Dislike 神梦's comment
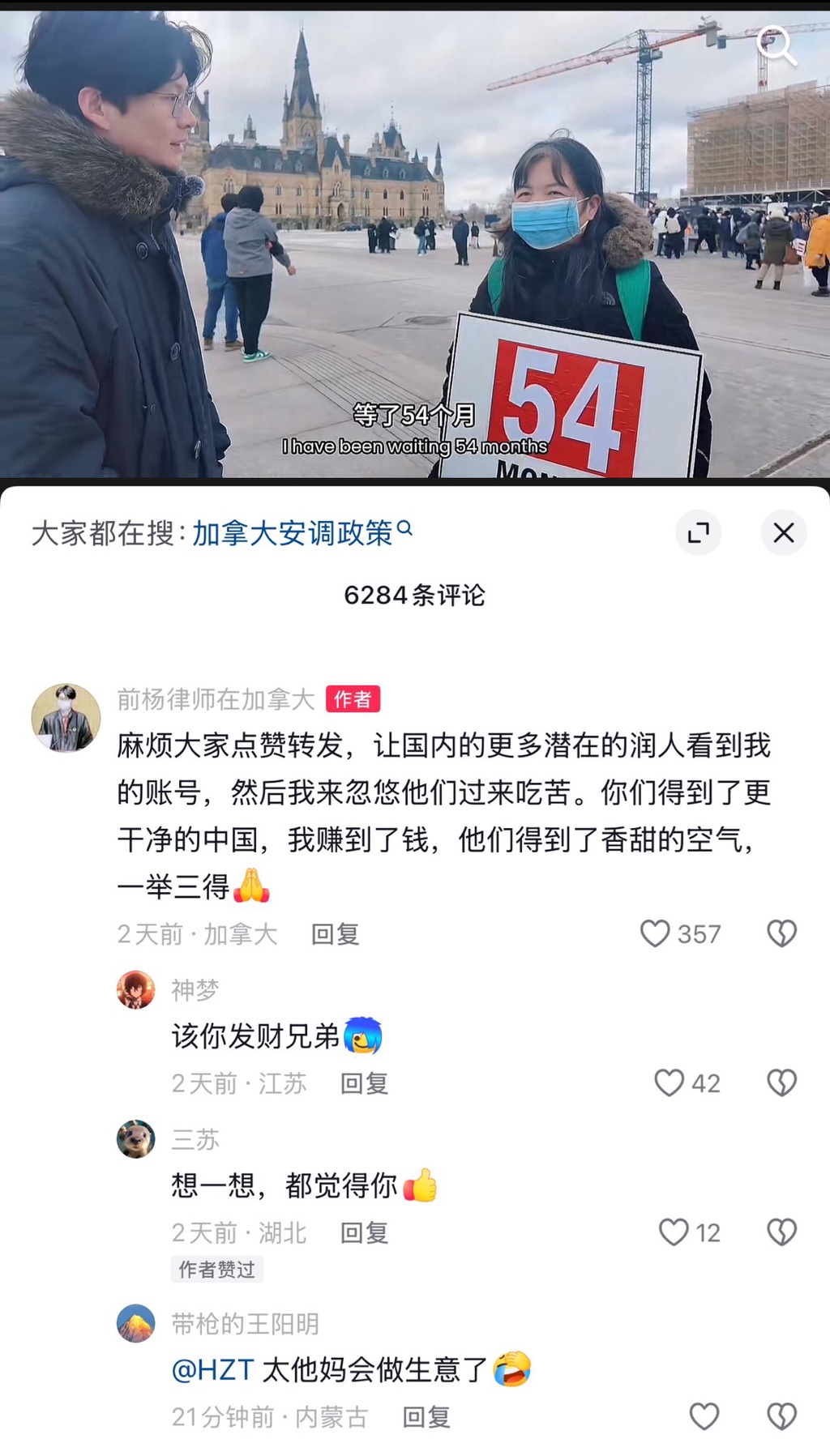This screenshot has height=1456, width=830. point(781,1082)
